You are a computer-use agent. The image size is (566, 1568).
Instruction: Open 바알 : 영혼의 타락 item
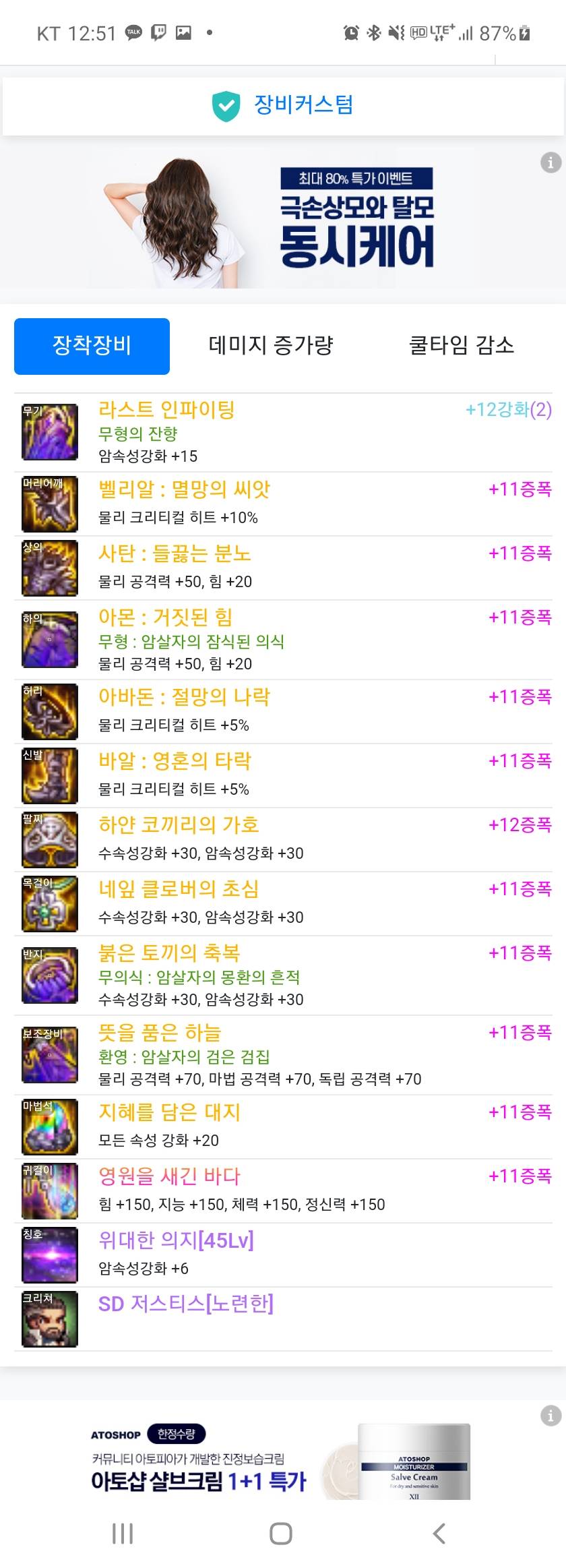(175, 761)
